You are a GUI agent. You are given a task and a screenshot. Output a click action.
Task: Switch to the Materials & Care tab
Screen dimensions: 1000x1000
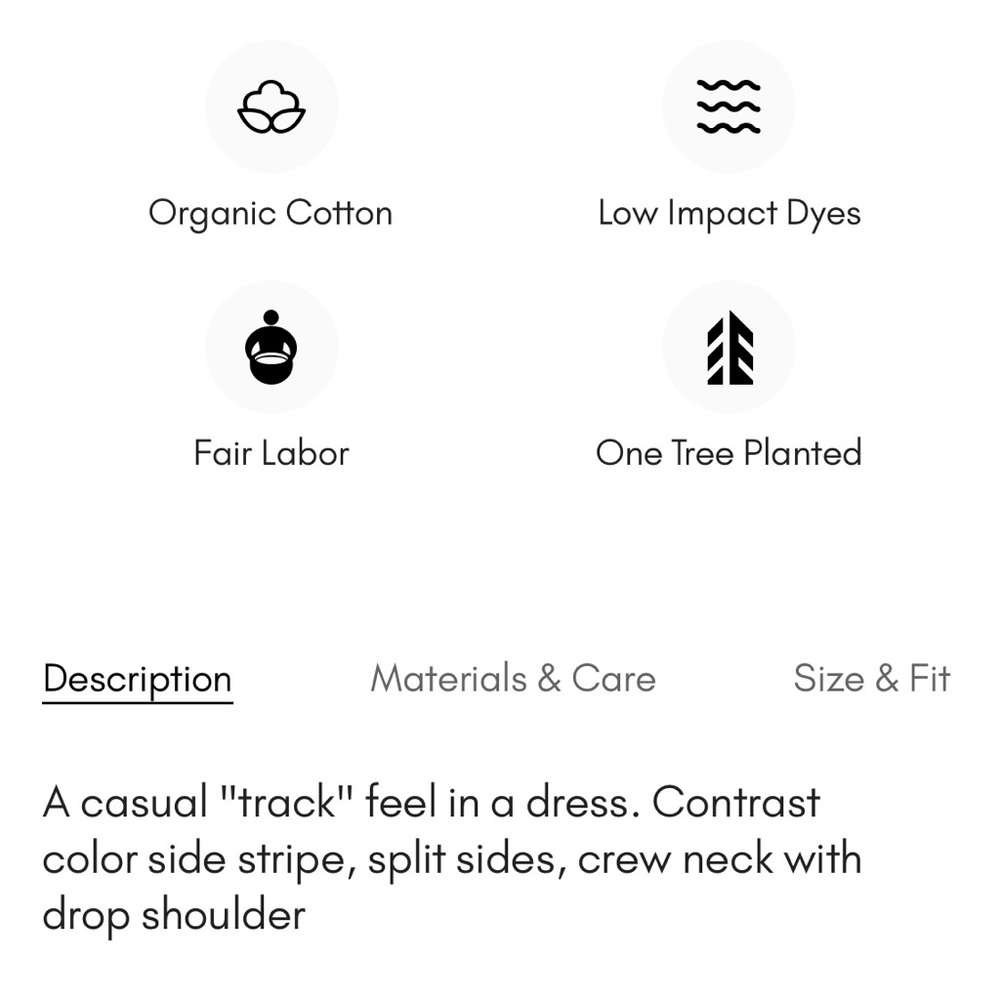[x=513, y=679]
